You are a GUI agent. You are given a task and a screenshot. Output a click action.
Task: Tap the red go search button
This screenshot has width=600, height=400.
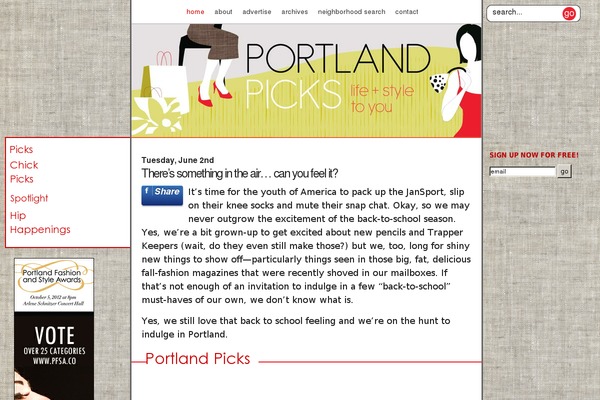coord(569,13)
